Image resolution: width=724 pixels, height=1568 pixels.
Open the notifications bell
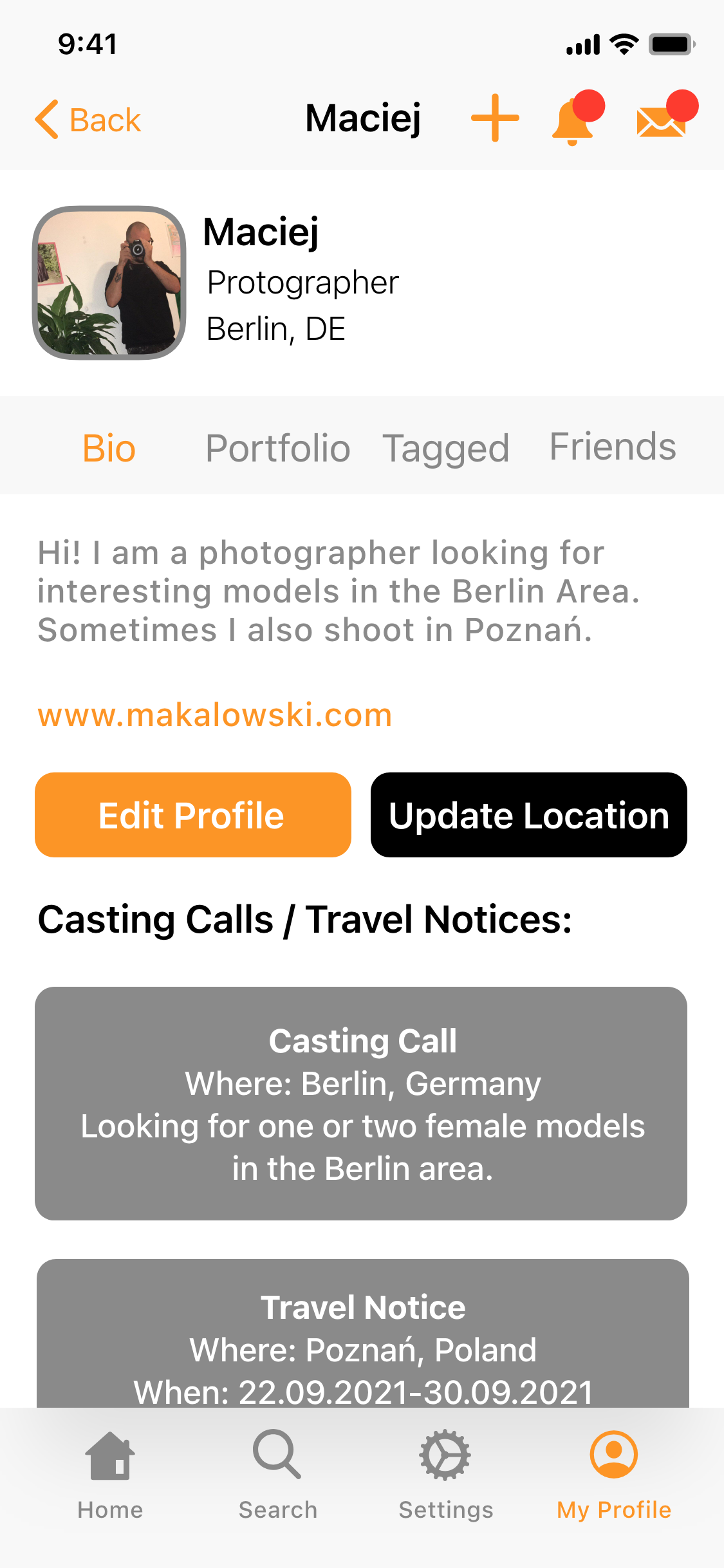[577, 118]
